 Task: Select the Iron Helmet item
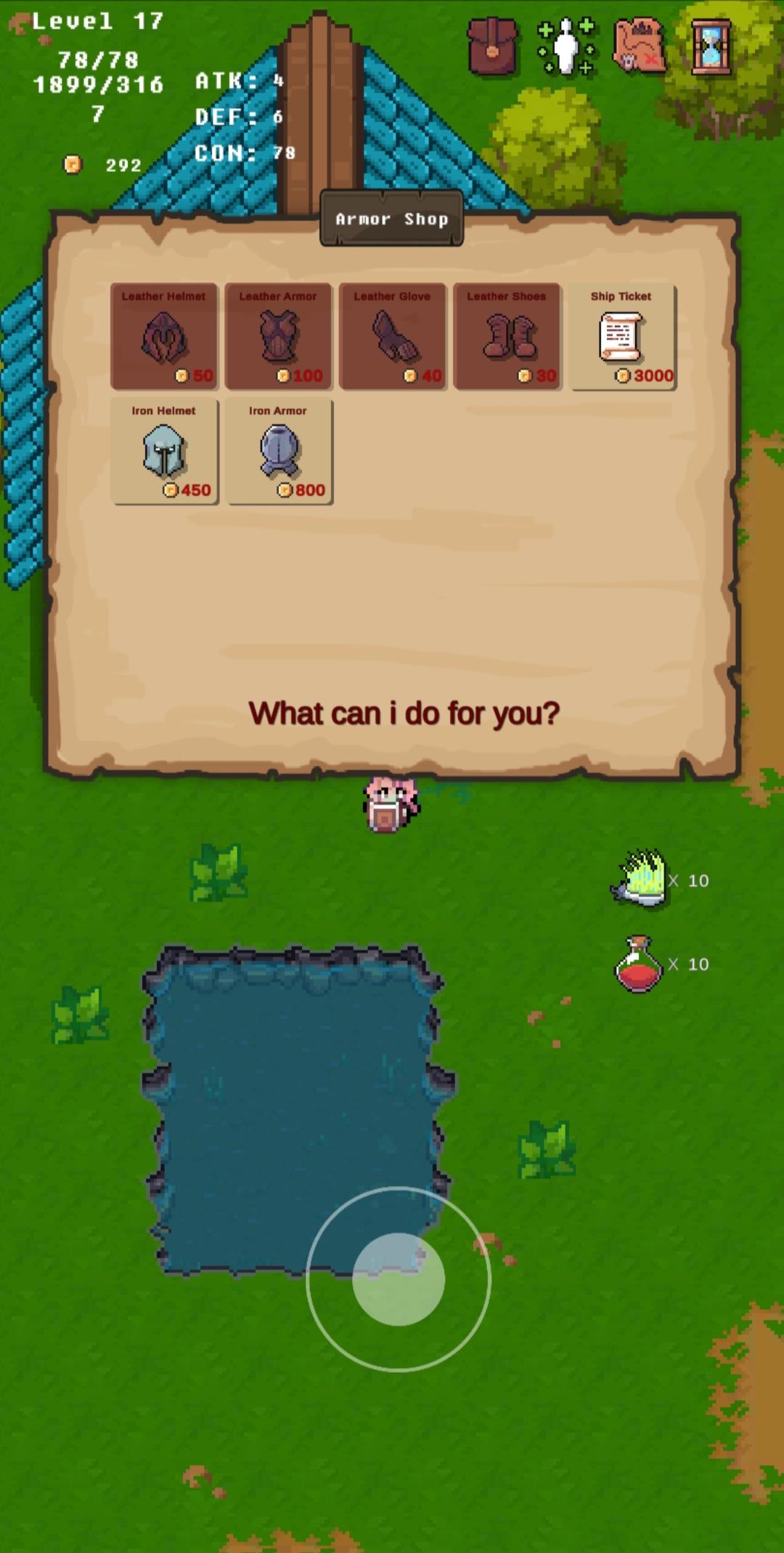pyautogui.click(x=164, y=451)
